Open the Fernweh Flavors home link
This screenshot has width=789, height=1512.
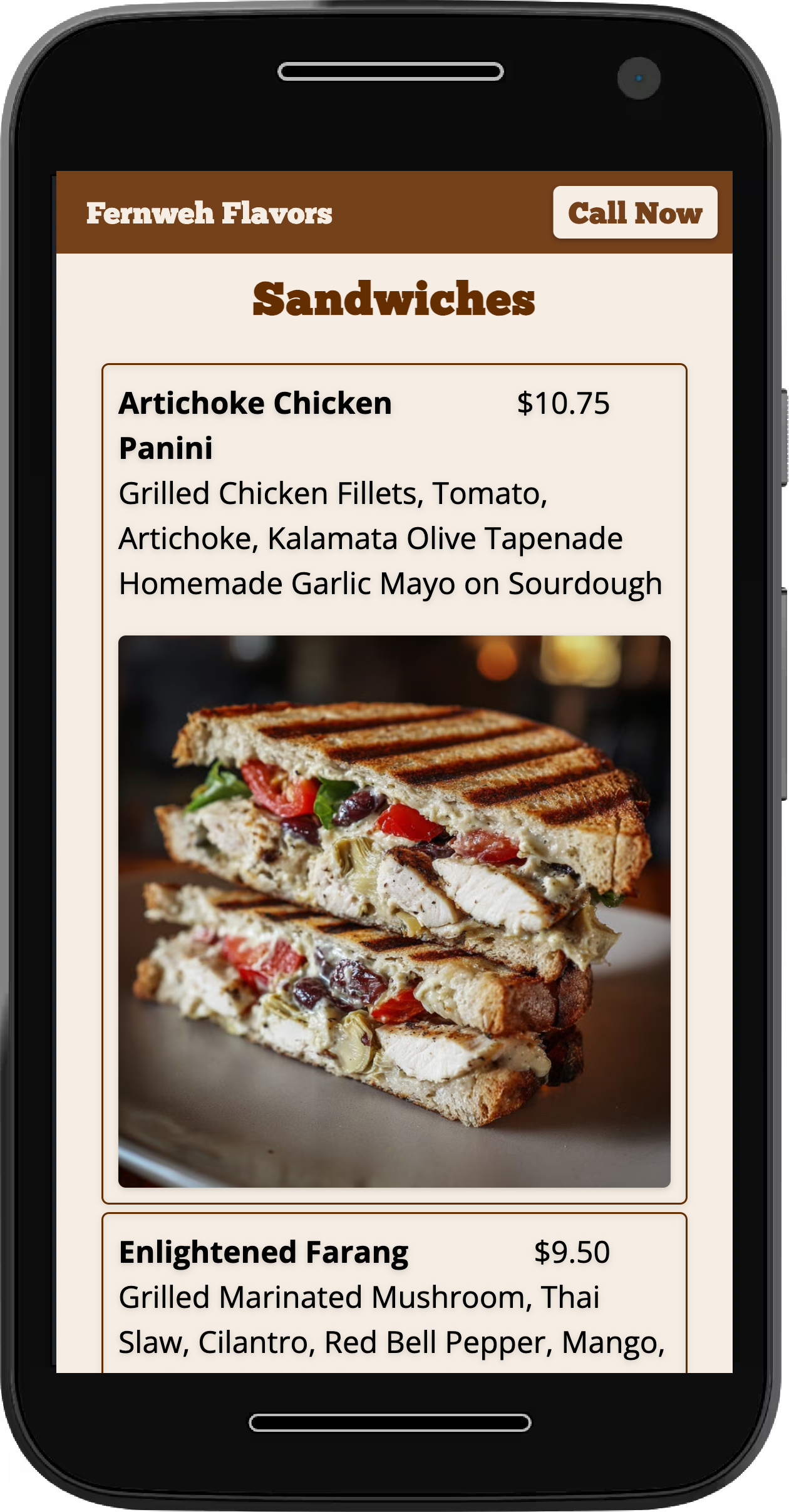tap(209, 213)
